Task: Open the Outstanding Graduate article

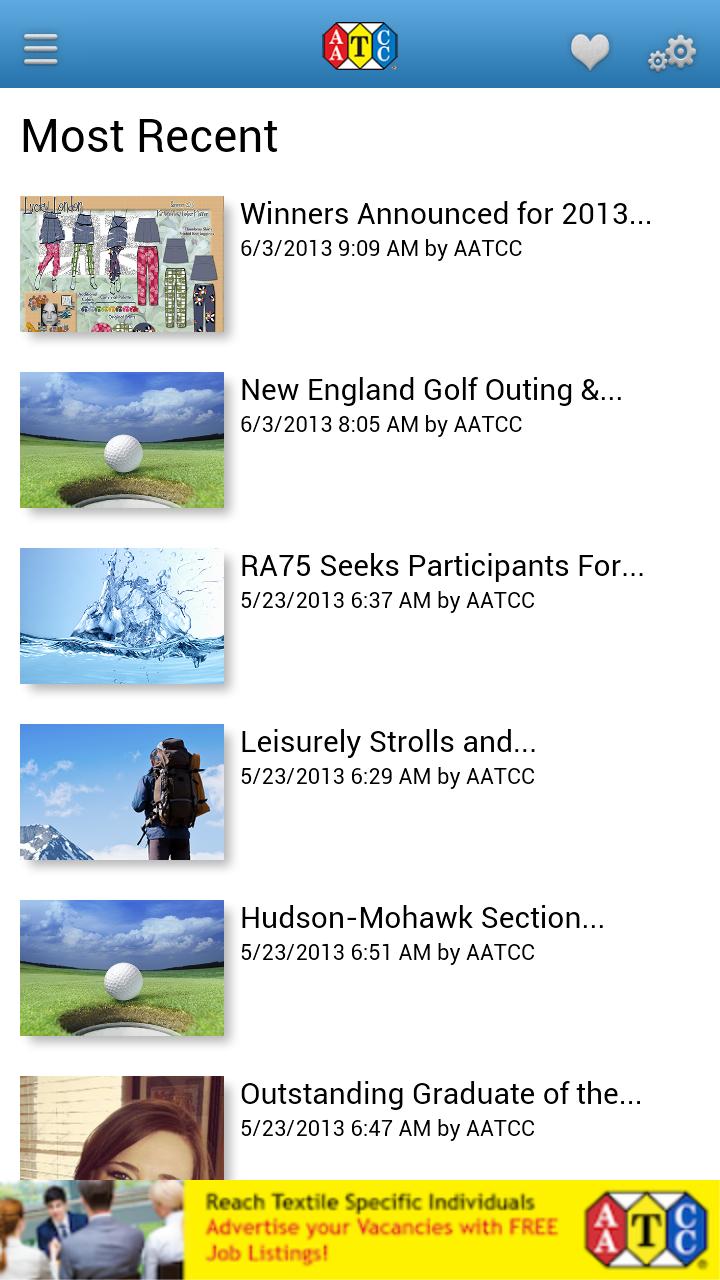Action: click(x=440, y=1094)
